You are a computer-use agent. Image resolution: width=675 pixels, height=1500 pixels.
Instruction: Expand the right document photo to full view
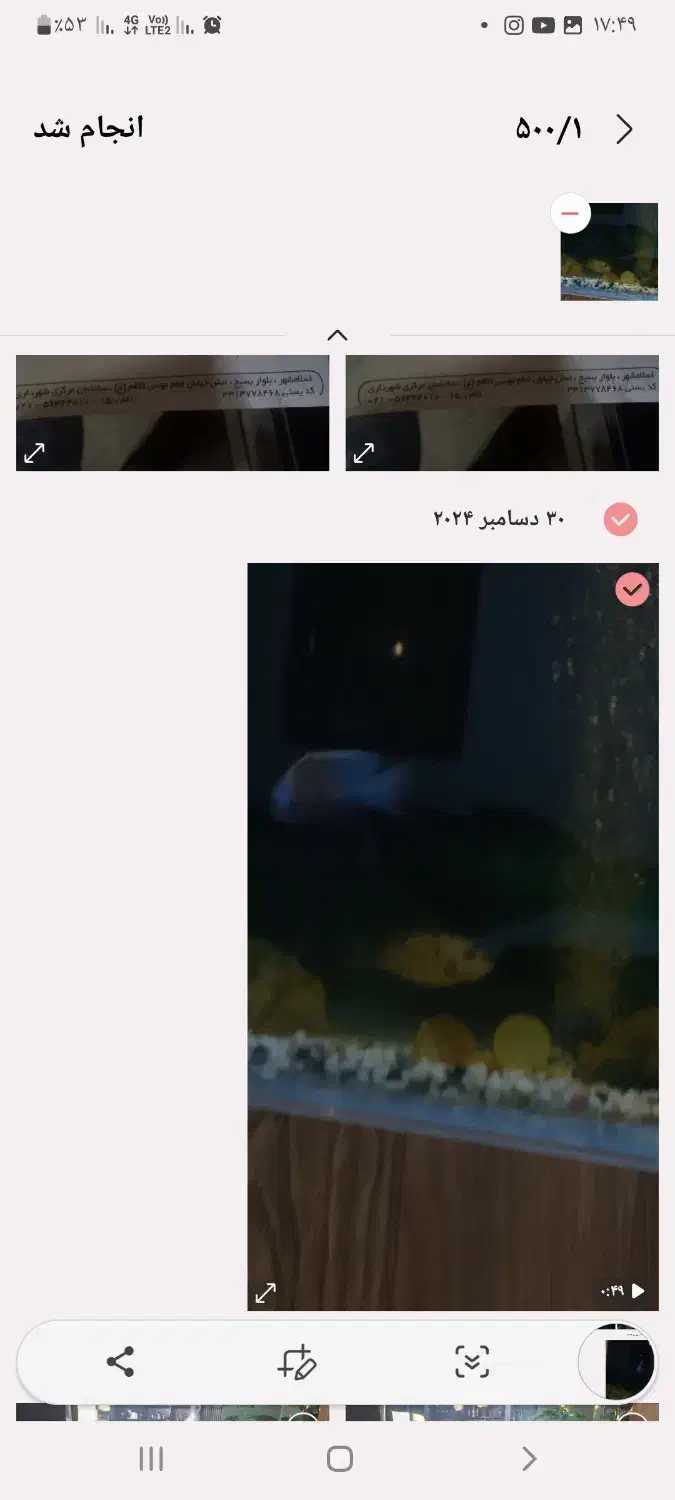coord(364,453)
